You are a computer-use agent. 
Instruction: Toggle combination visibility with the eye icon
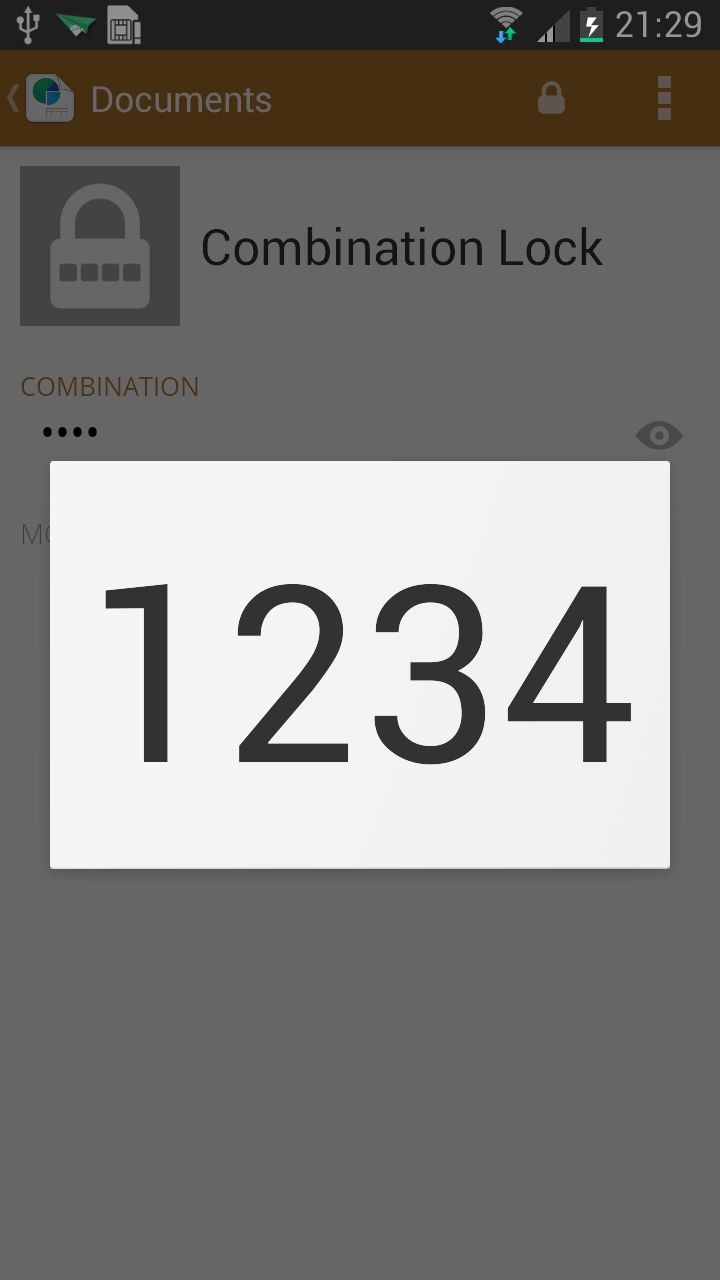tap(659, 436)
